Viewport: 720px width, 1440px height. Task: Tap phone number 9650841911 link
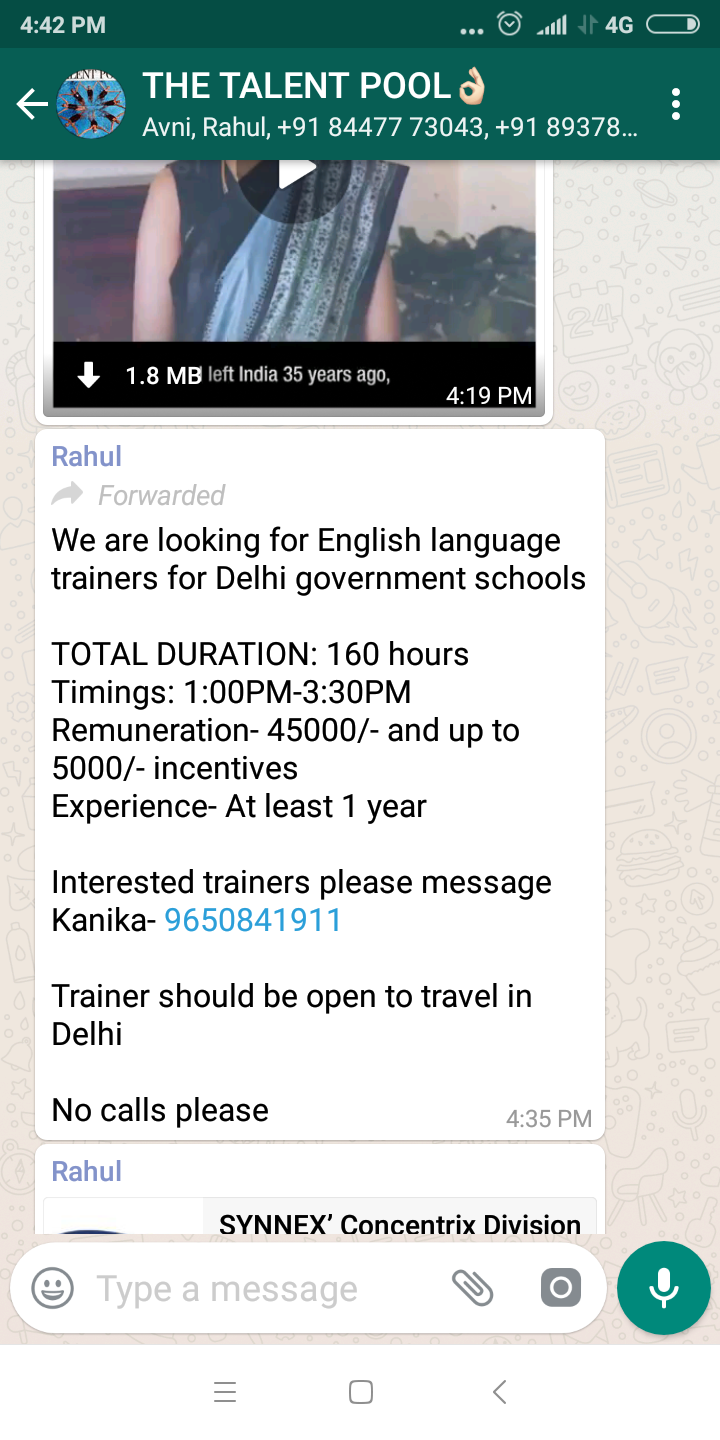253,920
